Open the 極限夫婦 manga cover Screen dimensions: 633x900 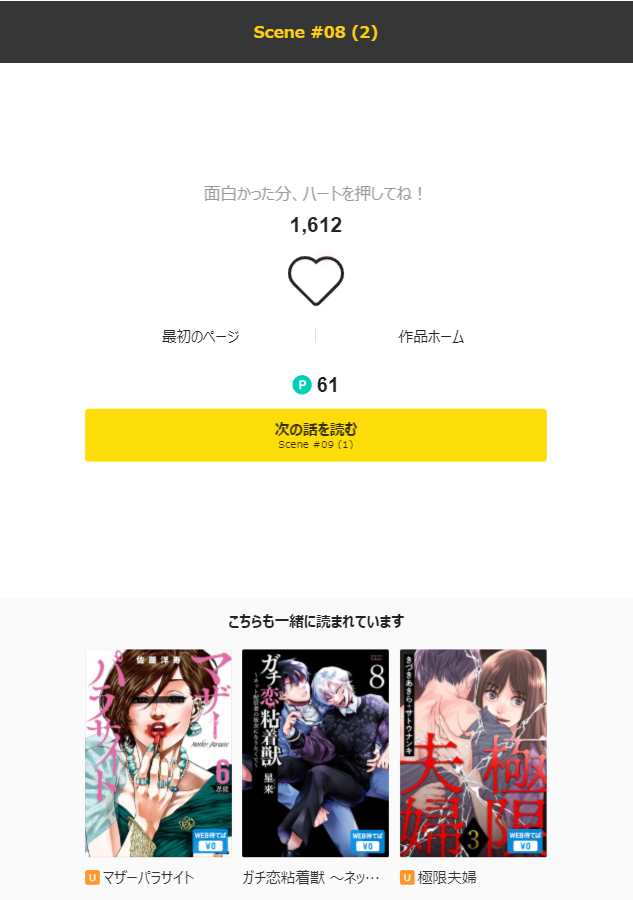click(x=473, y=753)
